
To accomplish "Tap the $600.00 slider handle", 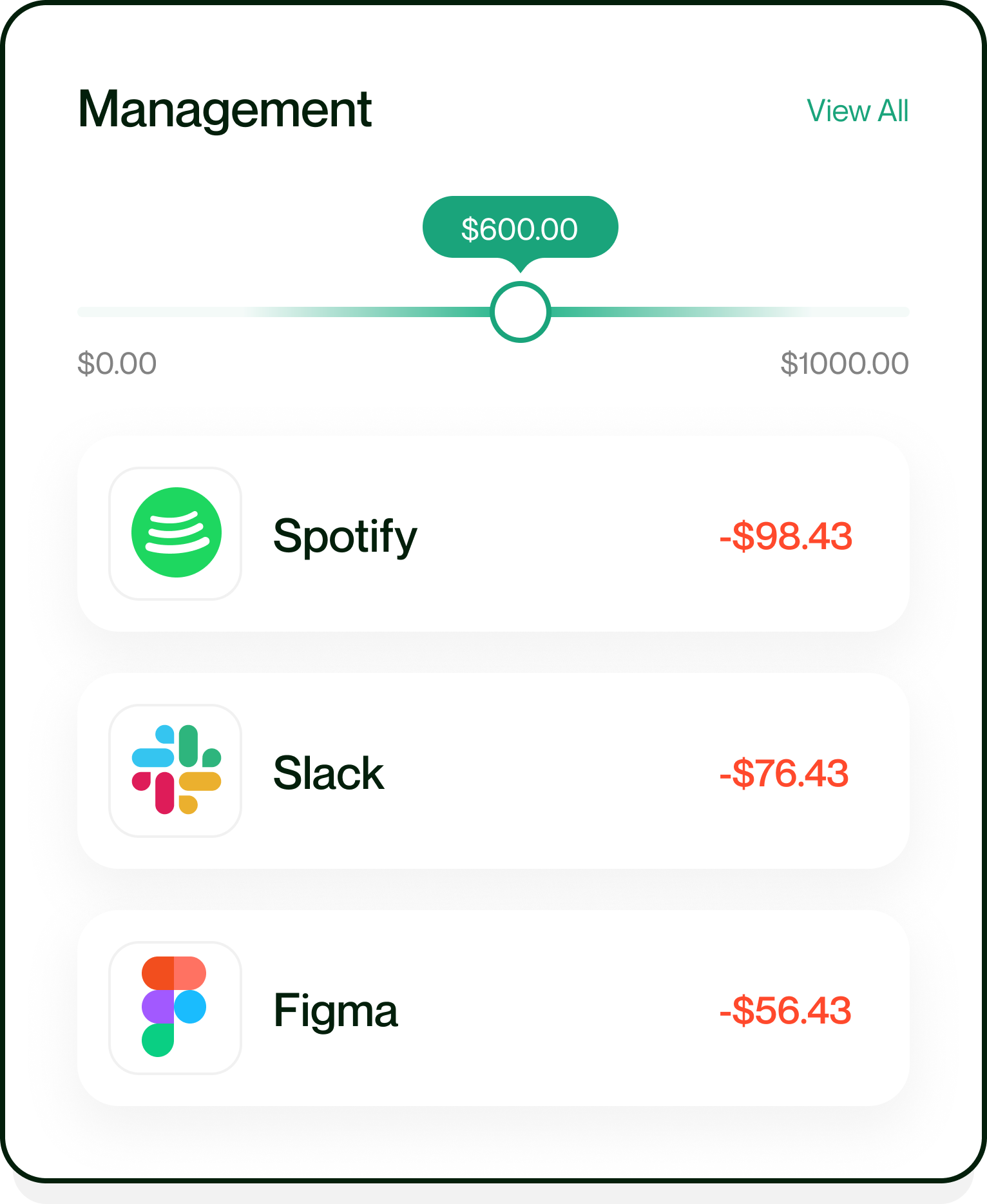I will 520,312.
